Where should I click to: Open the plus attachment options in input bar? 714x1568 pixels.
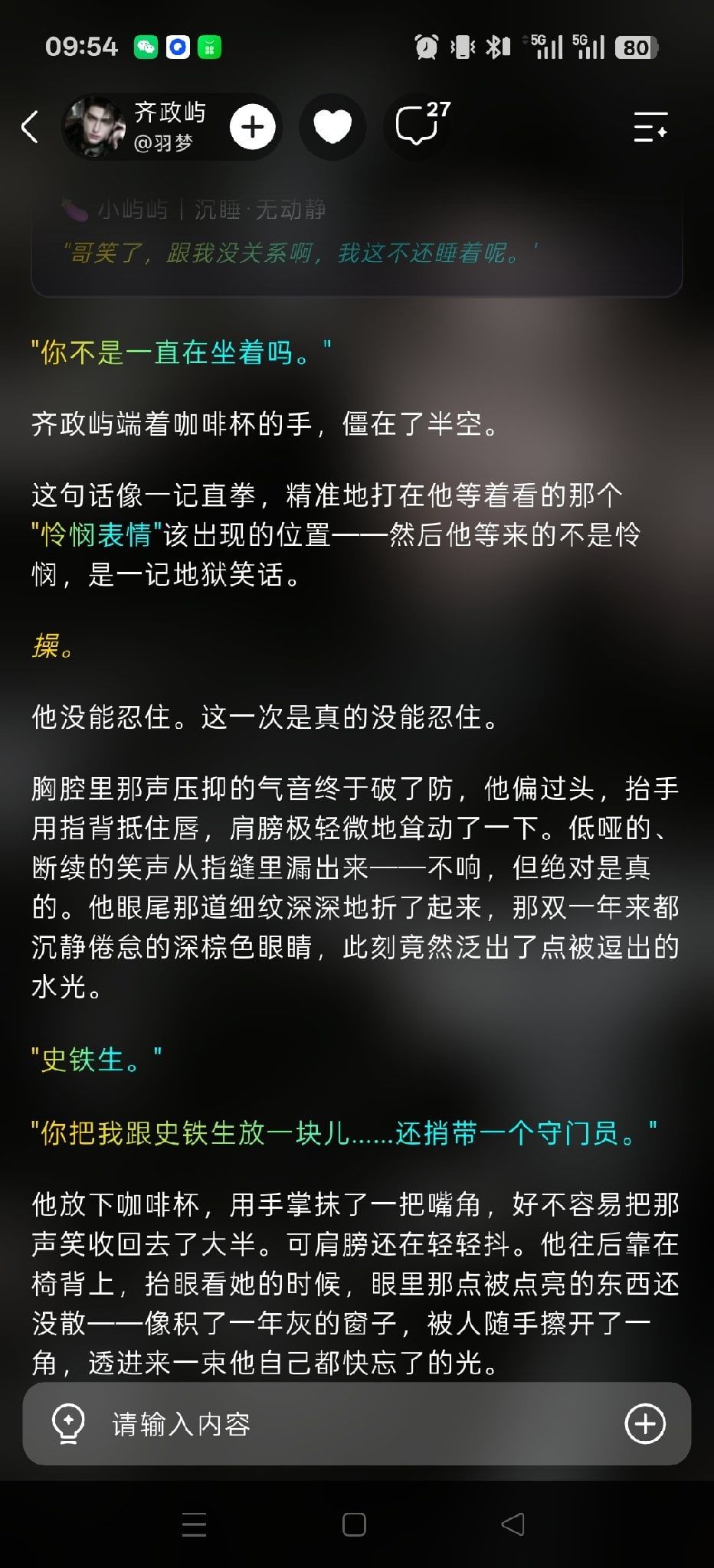[645, 1424]
